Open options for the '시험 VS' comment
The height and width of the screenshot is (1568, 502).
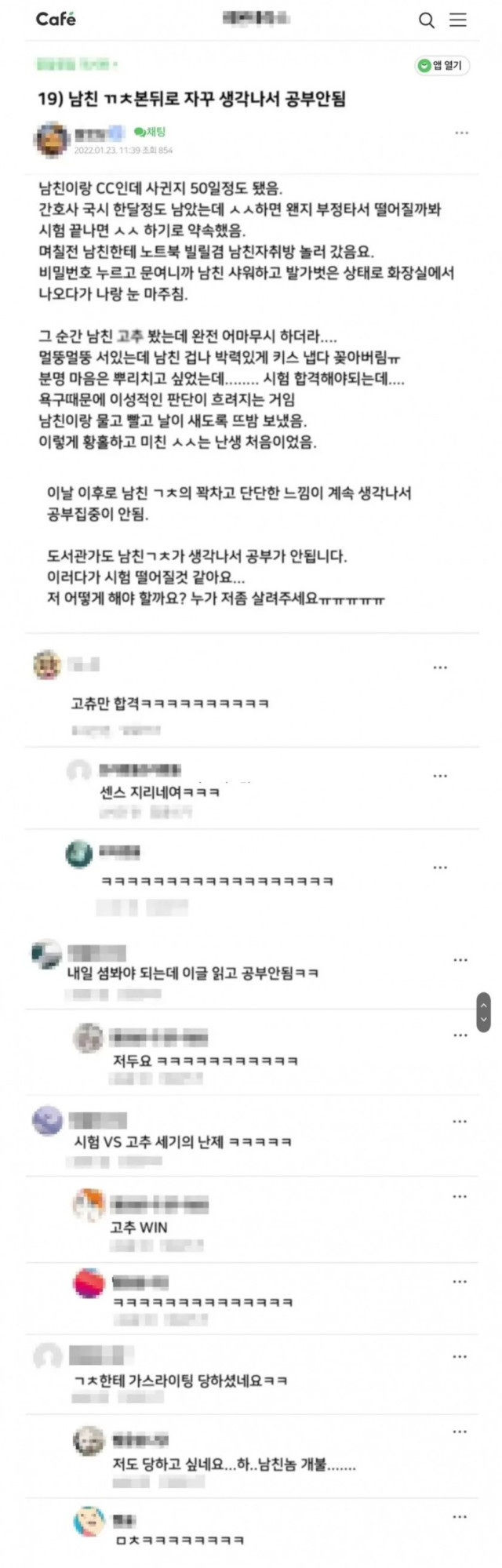click(460, 1122)
